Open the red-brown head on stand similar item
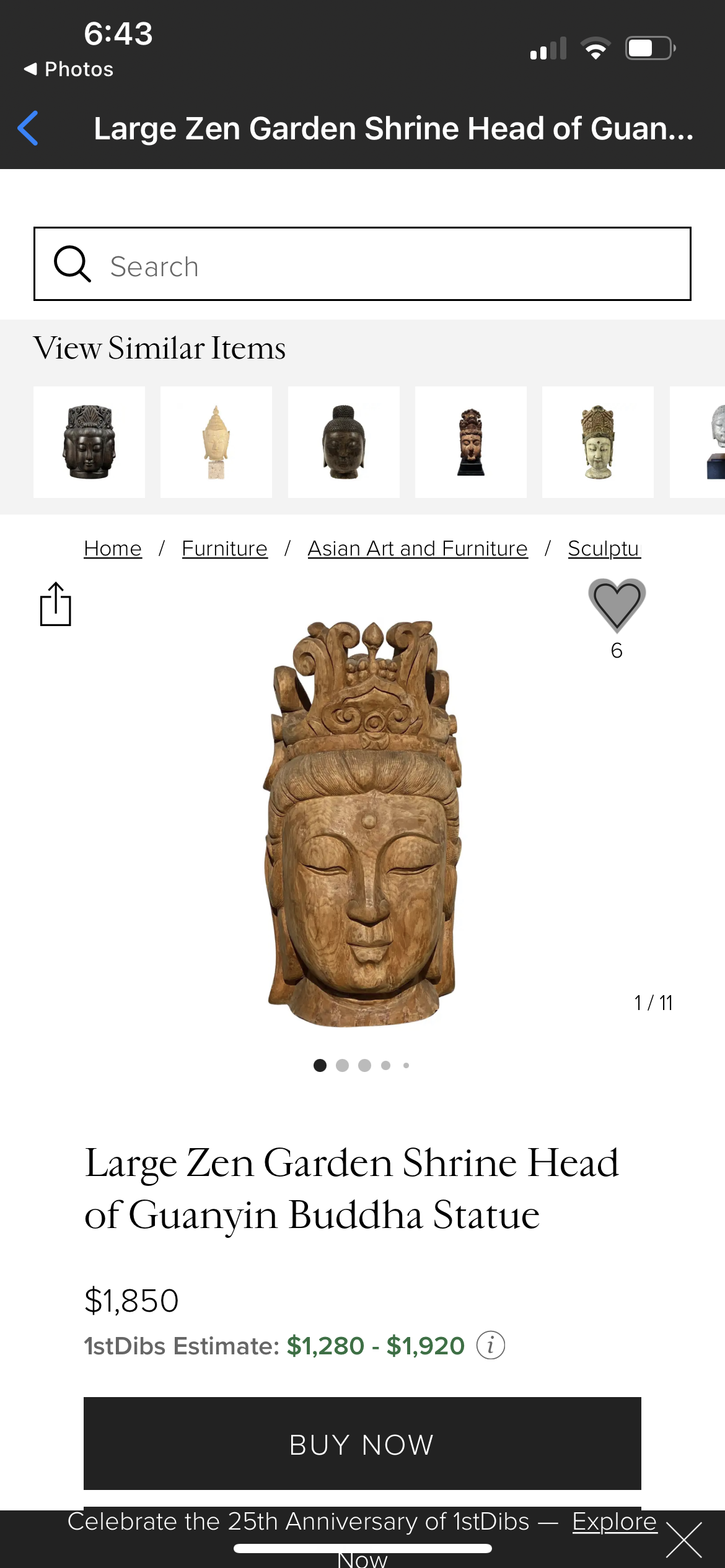 (x=471, y=442)
